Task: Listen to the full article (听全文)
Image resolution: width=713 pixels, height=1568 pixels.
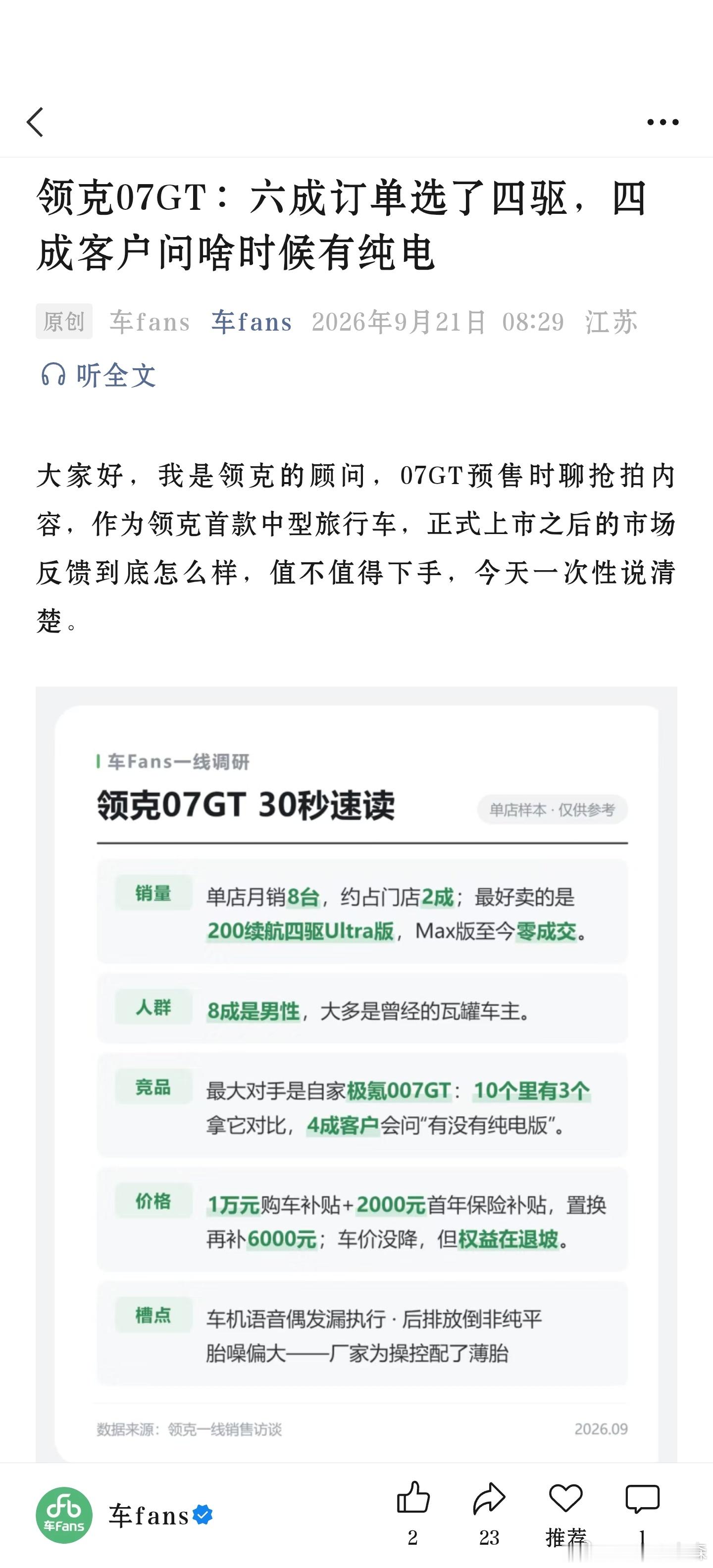Action: tap(99, 375)
